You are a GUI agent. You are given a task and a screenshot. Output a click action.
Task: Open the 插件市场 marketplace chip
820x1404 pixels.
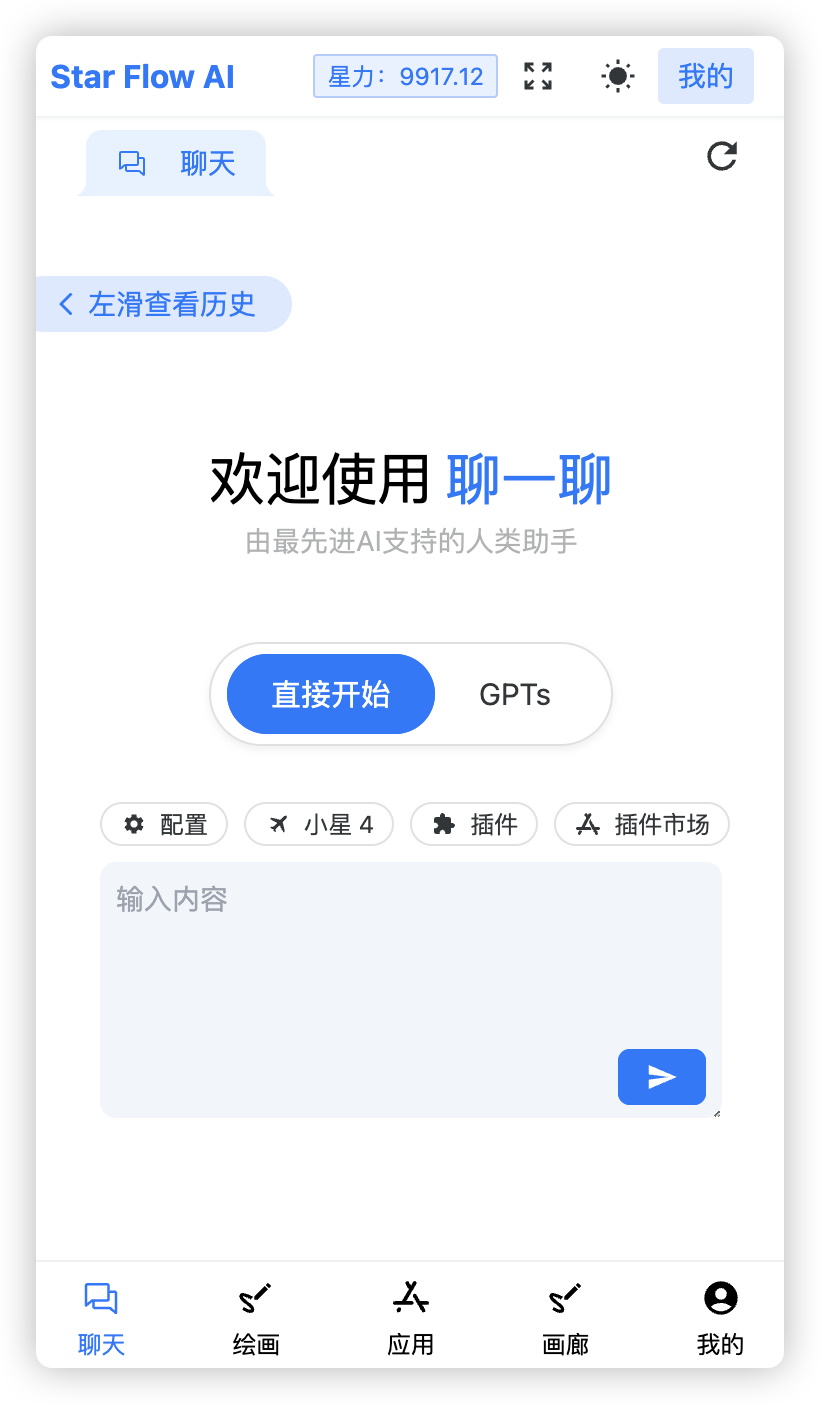coord(641,824)
